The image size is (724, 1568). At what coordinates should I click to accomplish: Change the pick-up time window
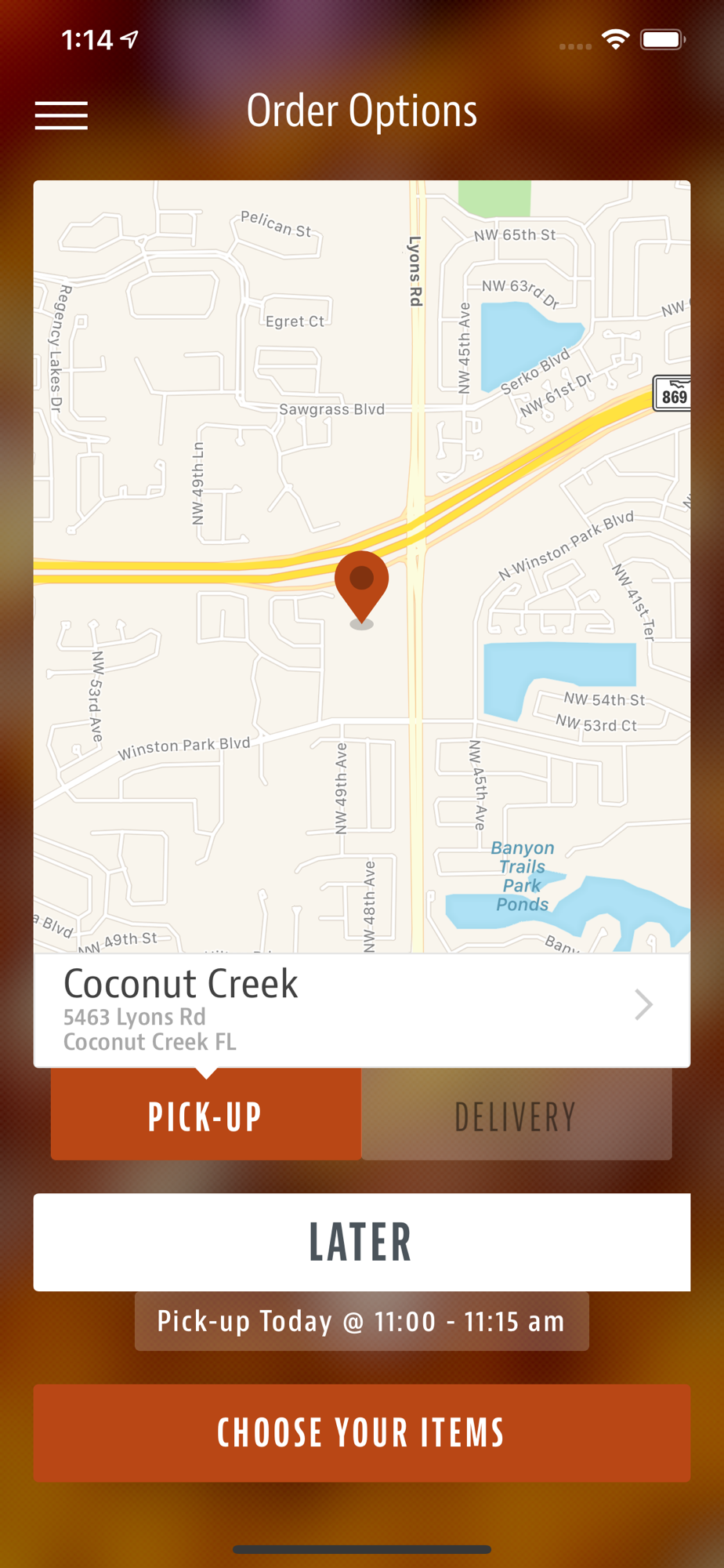click(361, 1321)
